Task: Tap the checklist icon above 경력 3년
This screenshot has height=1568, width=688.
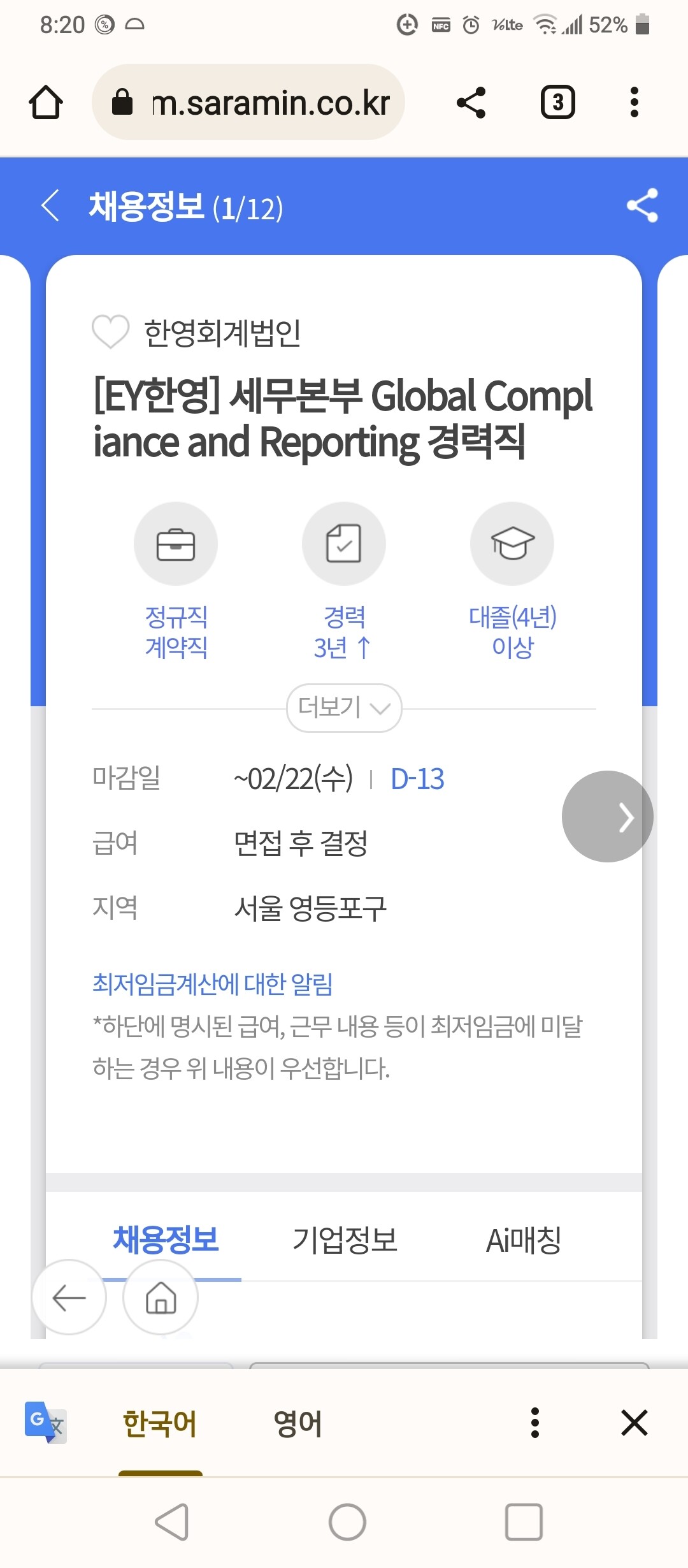Action: coord(344,544)
